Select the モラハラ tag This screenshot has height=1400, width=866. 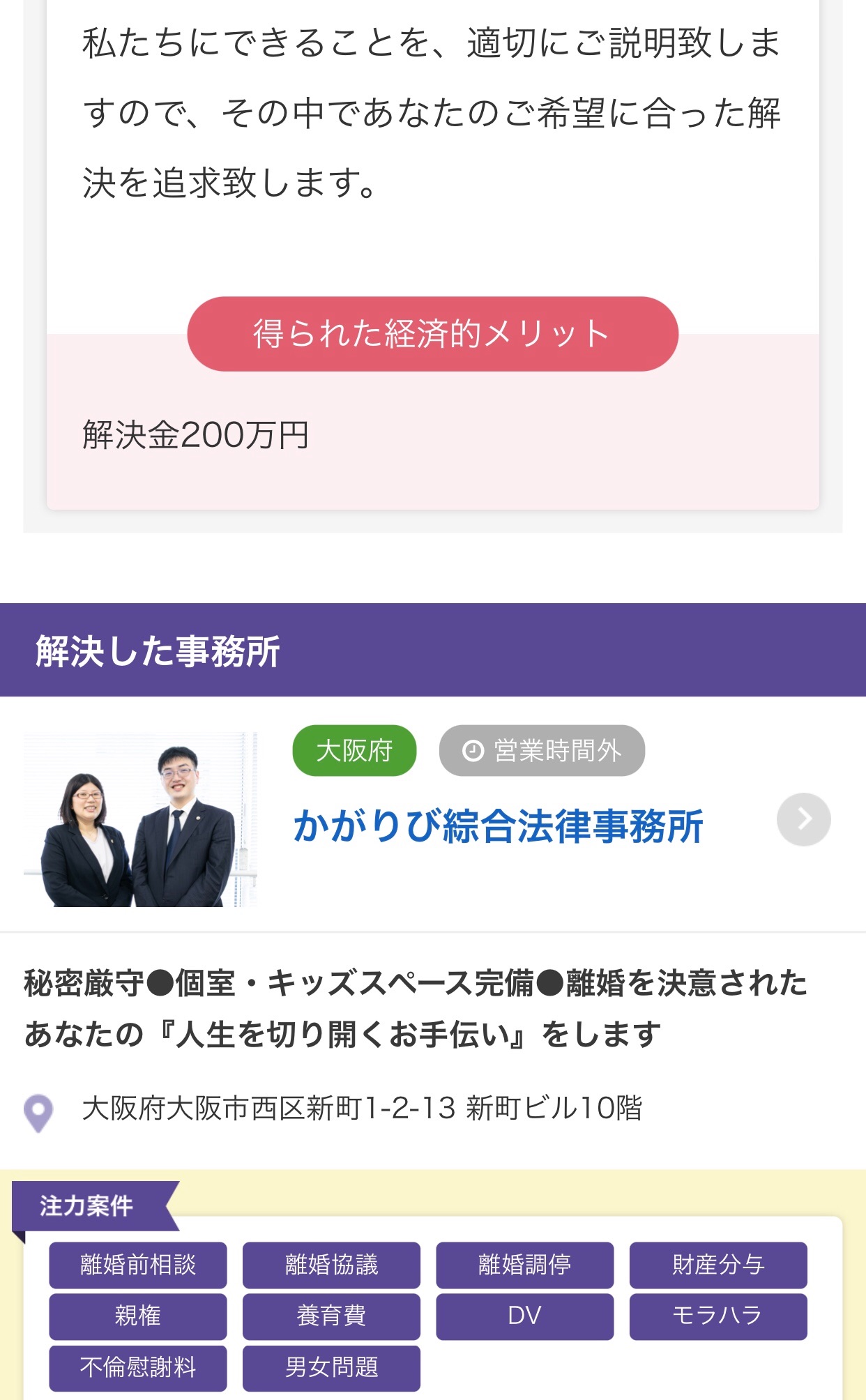click(718, 1316)
